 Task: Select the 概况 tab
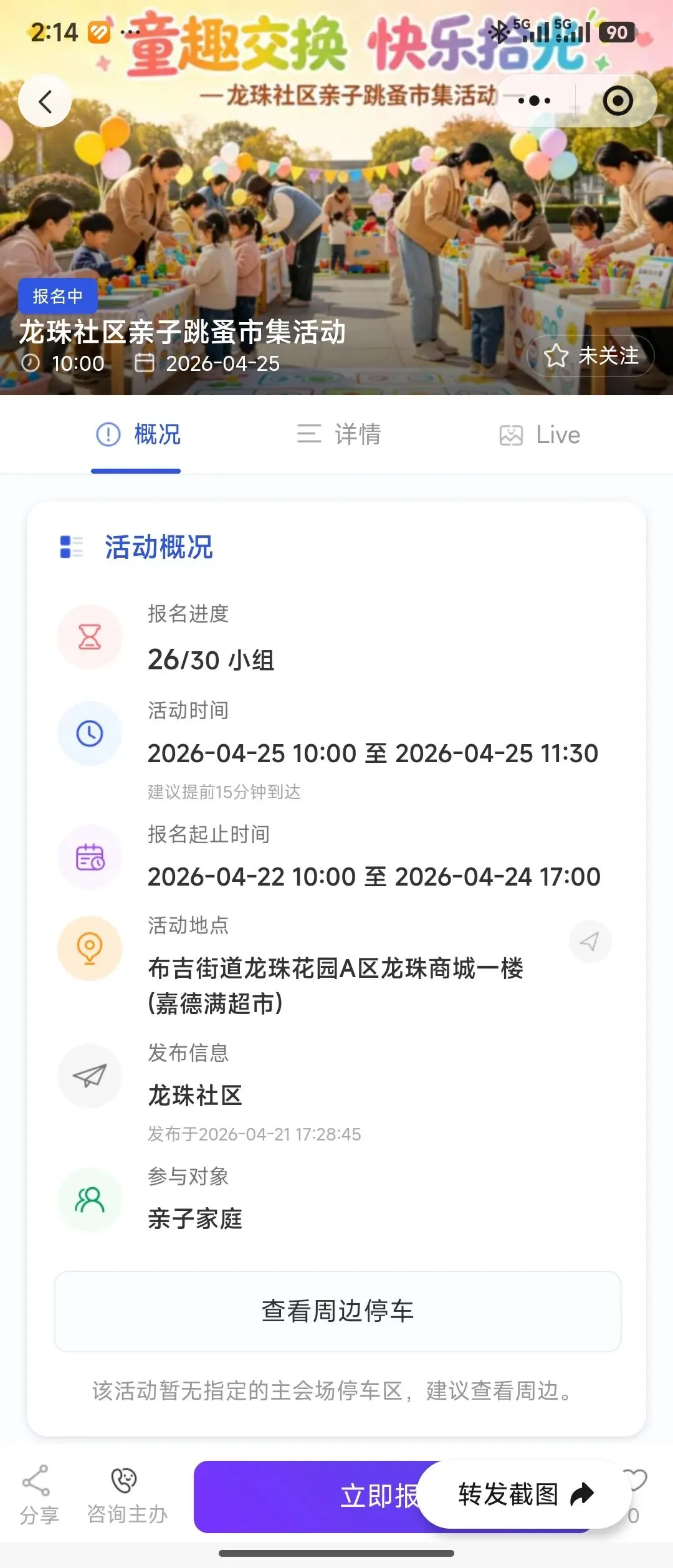point(138,434)
